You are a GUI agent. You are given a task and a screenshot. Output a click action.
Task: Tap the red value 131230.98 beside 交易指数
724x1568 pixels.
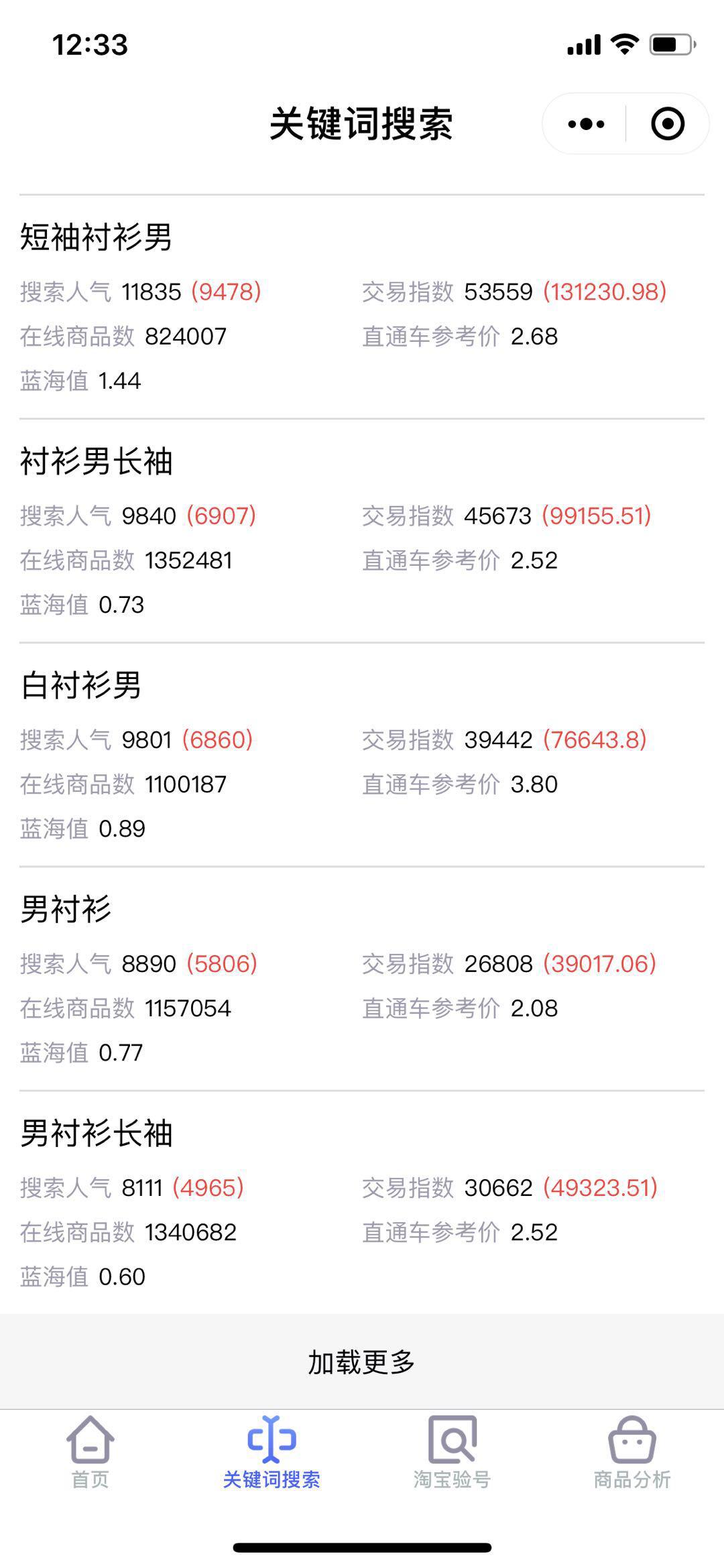(604, 292)
